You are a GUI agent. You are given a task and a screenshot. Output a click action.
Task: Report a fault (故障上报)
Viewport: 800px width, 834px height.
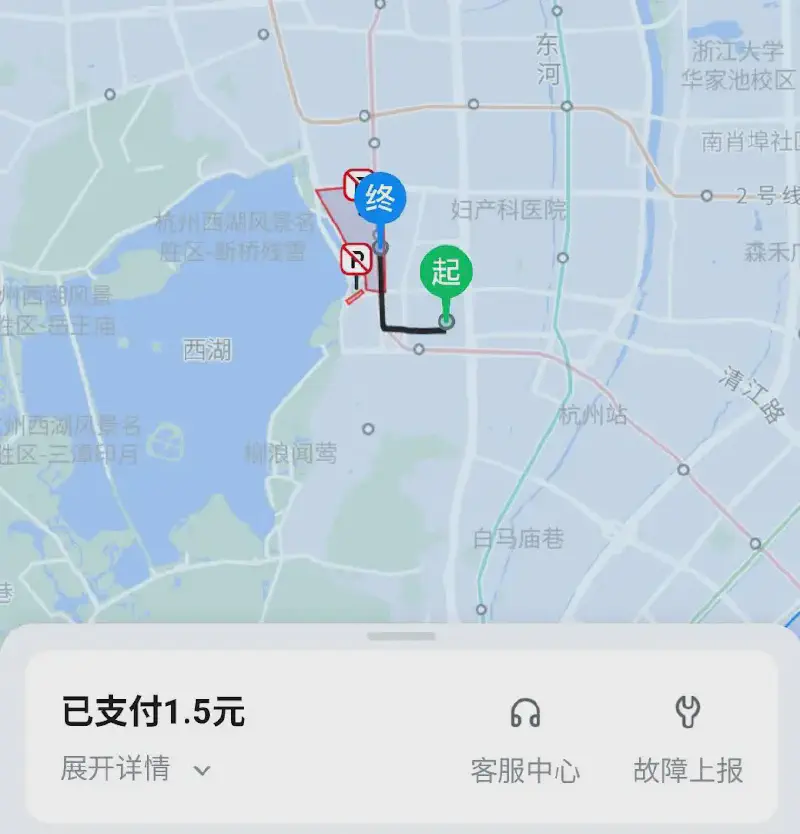pyautogui.click(x=688, y=740)
